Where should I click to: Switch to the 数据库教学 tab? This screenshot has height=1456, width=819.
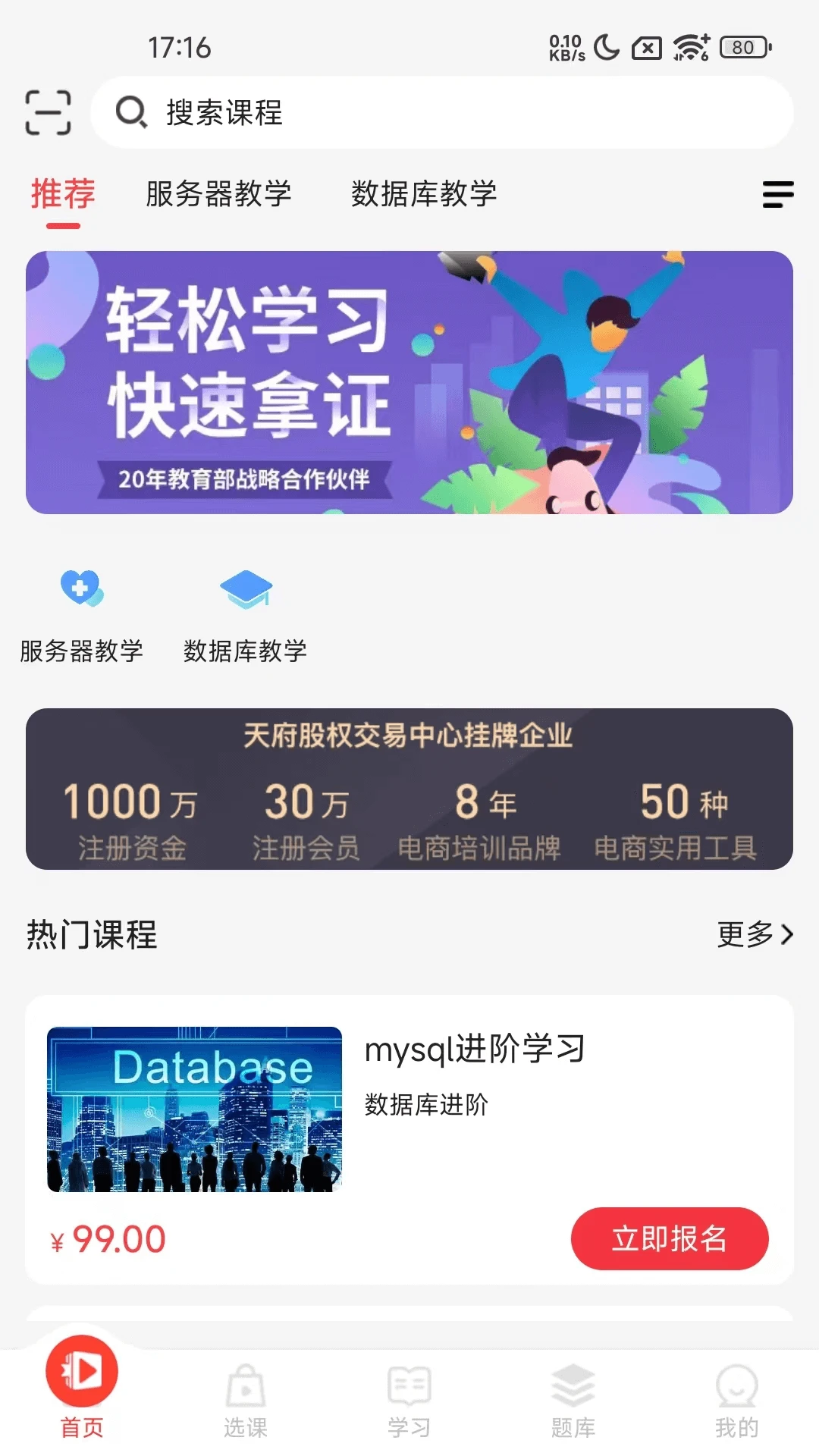click(x=425, y=194)
